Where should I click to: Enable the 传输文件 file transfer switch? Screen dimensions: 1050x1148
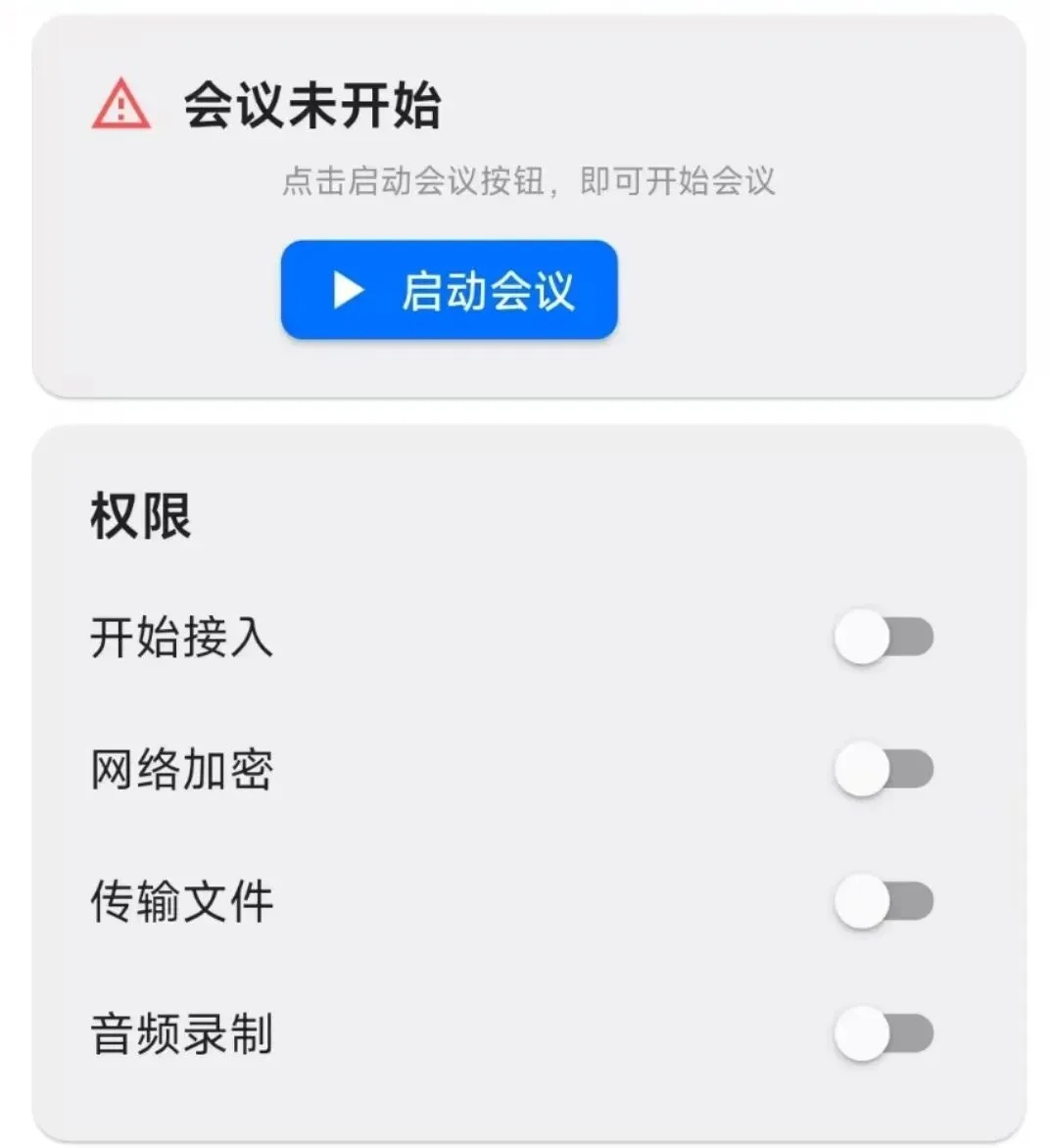click(x=882, y=901)
